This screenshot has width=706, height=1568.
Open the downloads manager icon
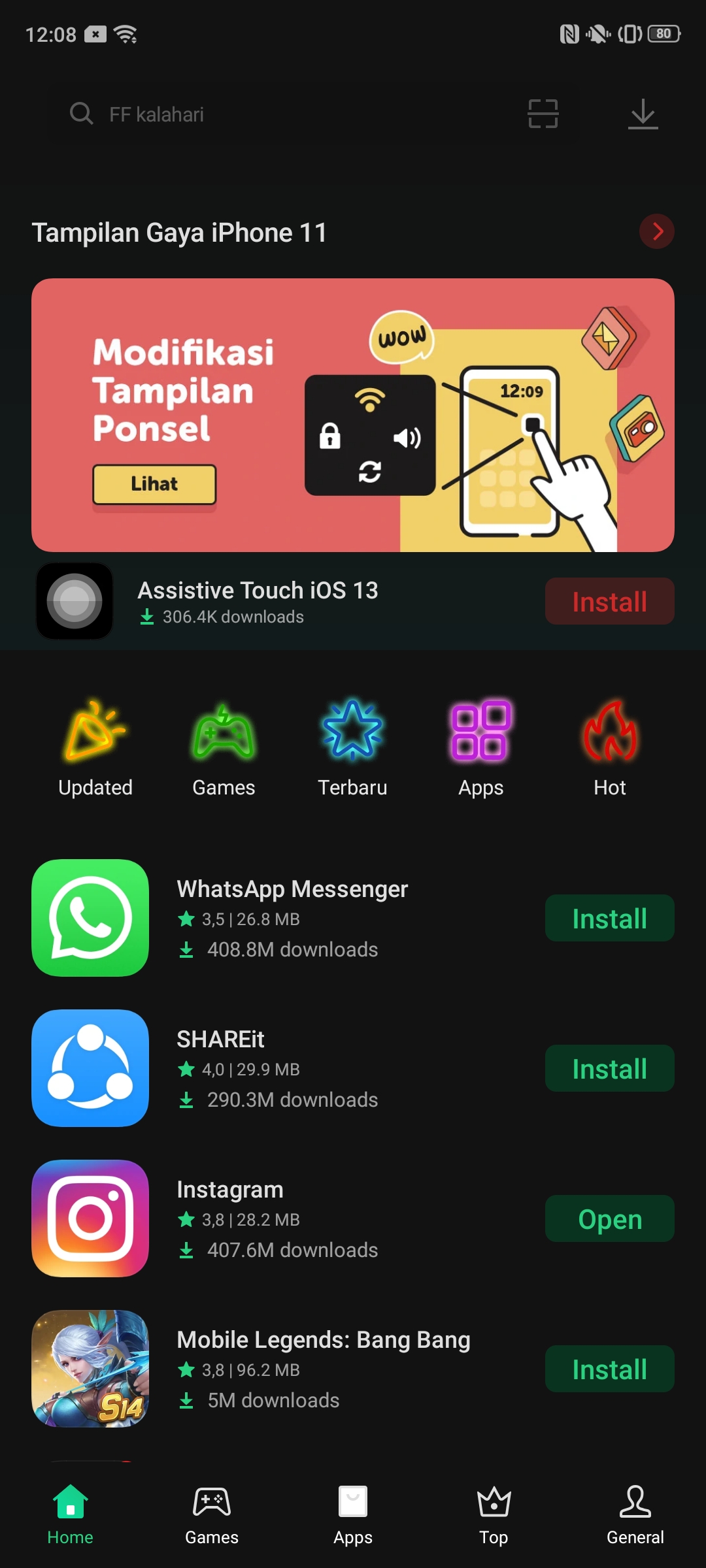643,114
